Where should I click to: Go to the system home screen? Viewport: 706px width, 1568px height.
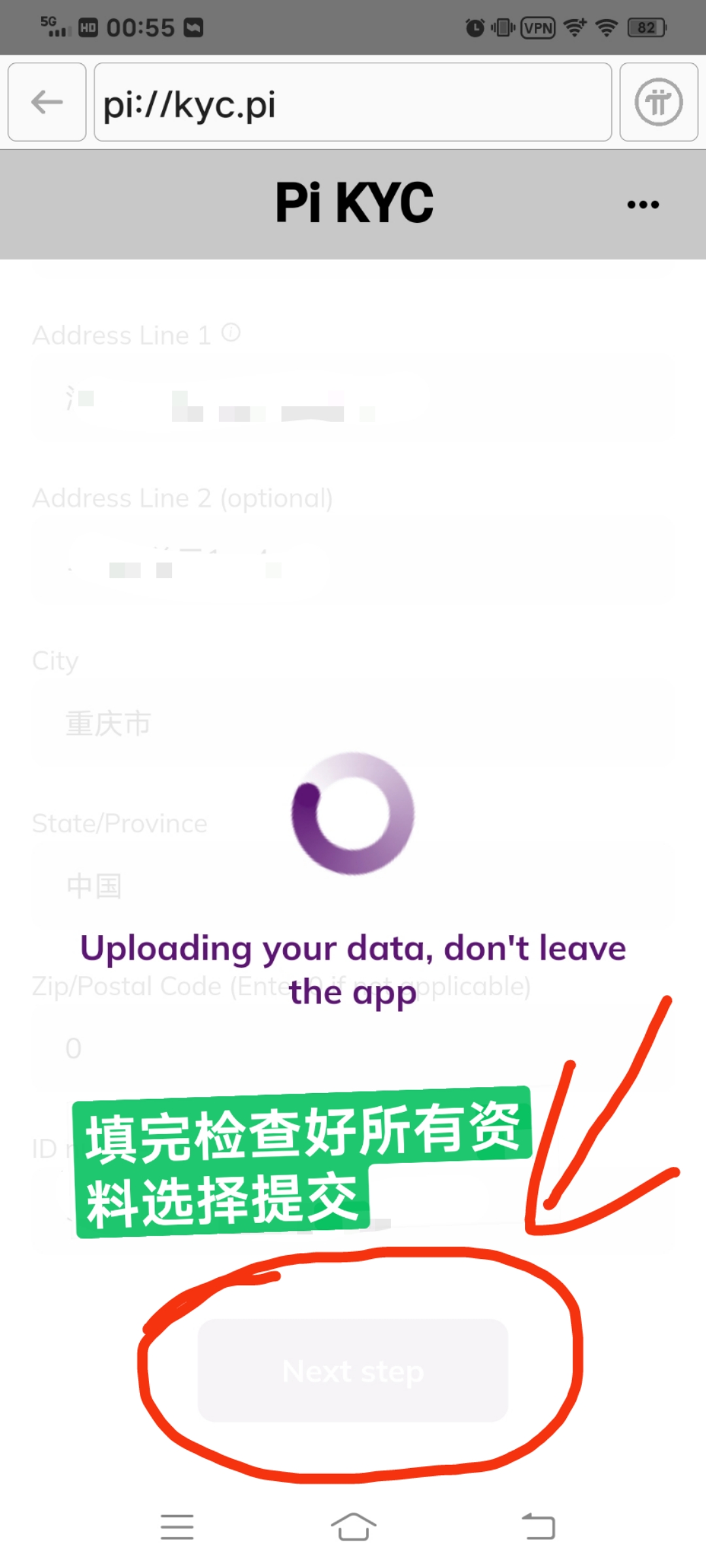point(353,1527)
